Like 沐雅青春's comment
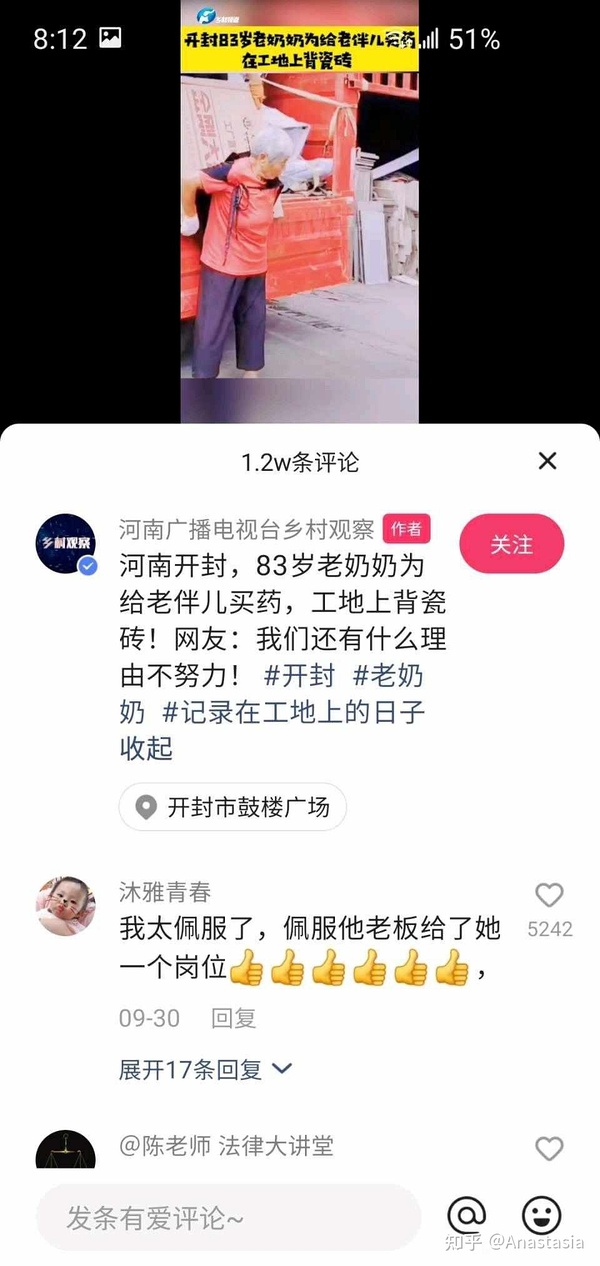Screen dimensions: 600x1266 pos(549,895)
